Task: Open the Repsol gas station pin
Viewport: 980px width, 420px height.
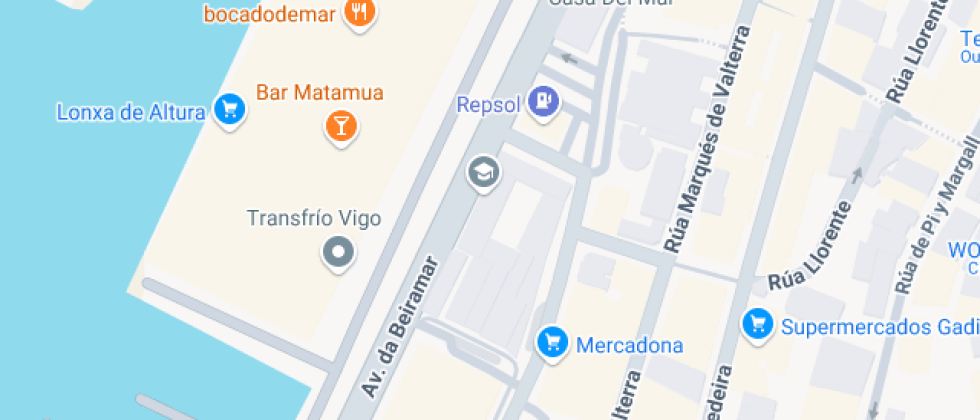Action: coord(543,101)
